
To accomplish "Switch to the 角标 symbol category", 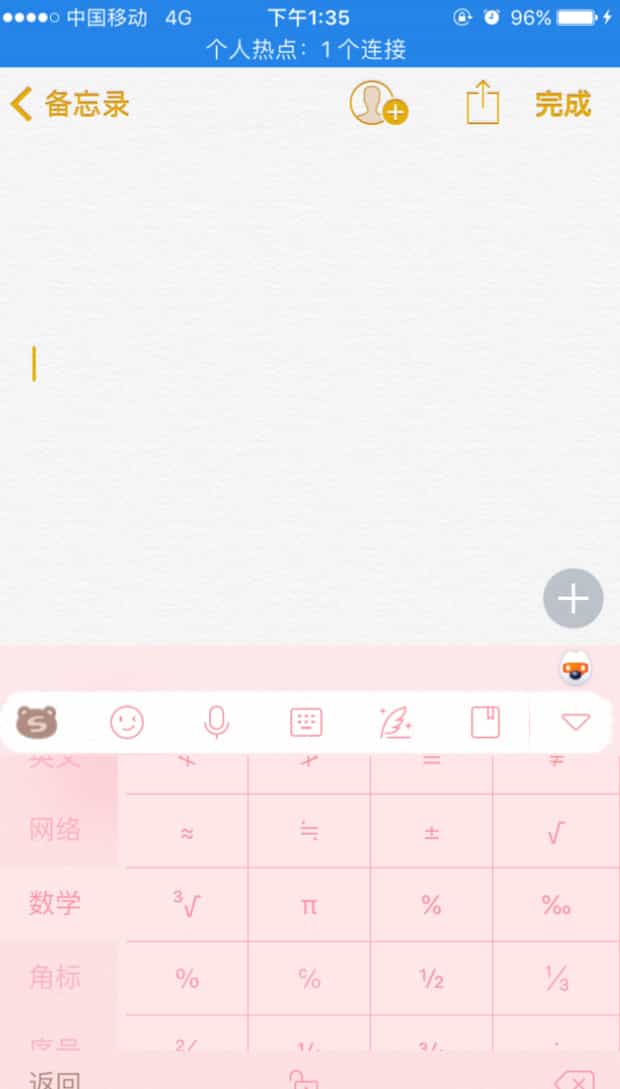I will 55,978.
